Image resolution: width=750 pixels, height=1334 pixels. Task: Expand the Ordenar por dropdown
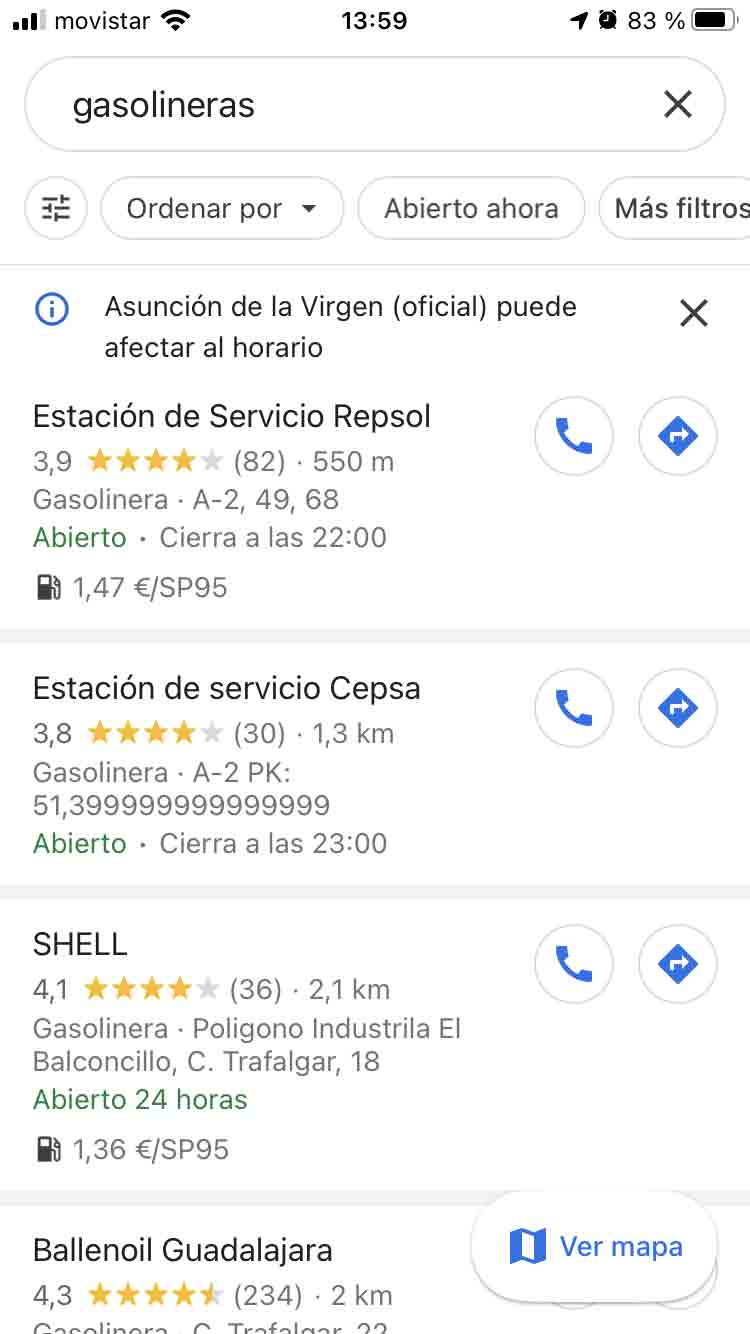[x=221, y=208]
